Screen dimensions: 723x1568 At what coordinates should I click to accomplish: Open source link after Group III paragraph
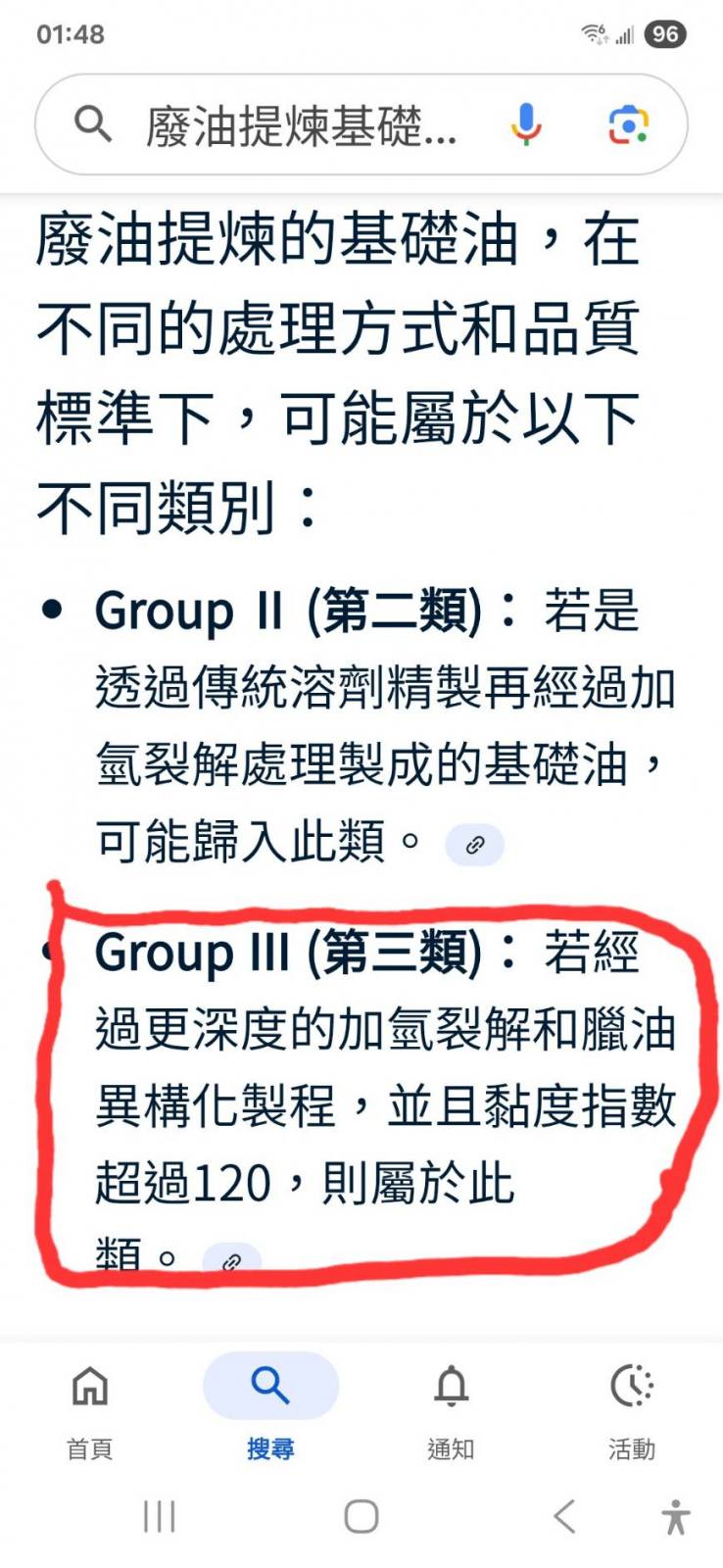[x=232, y=1260]
